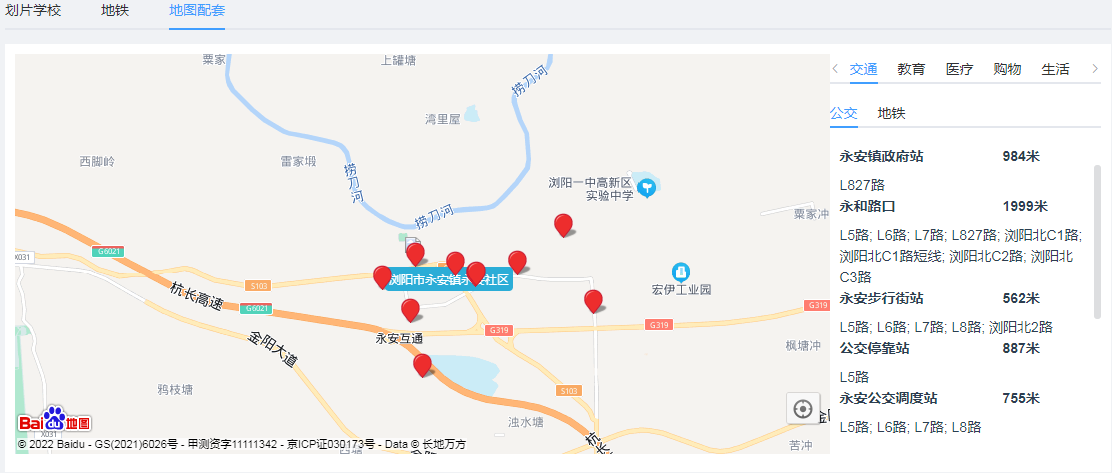Select the 公交 sub-tab
Viewport: 1112px width, 473px height.
(844, 113)
